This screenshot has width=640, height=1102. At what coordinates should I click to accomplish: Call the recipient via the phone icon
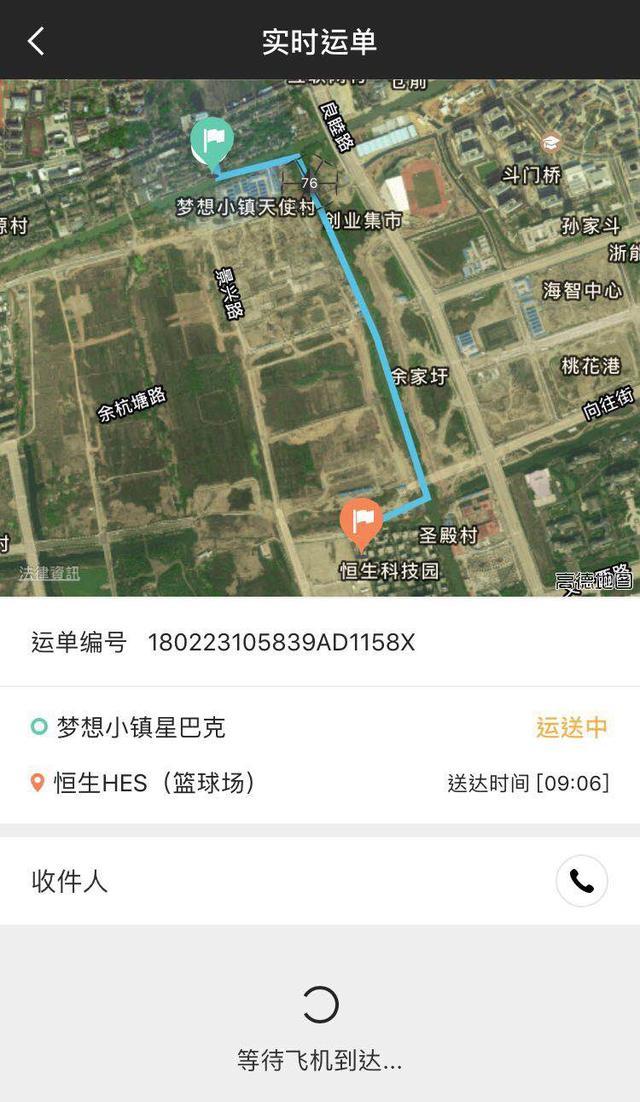[x=581, y=881]
